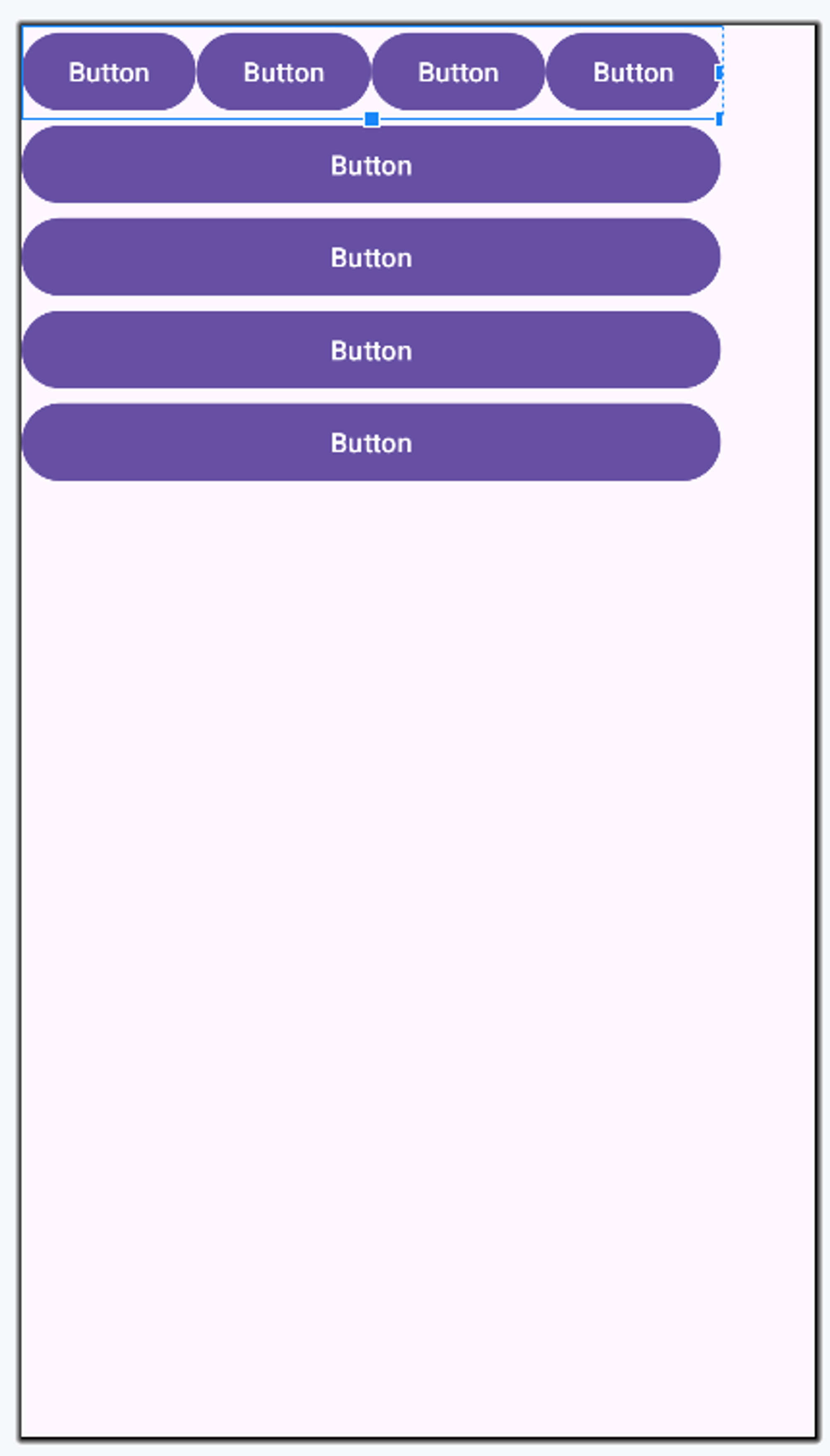Choose the third Button in the top row

pos(458,72)
